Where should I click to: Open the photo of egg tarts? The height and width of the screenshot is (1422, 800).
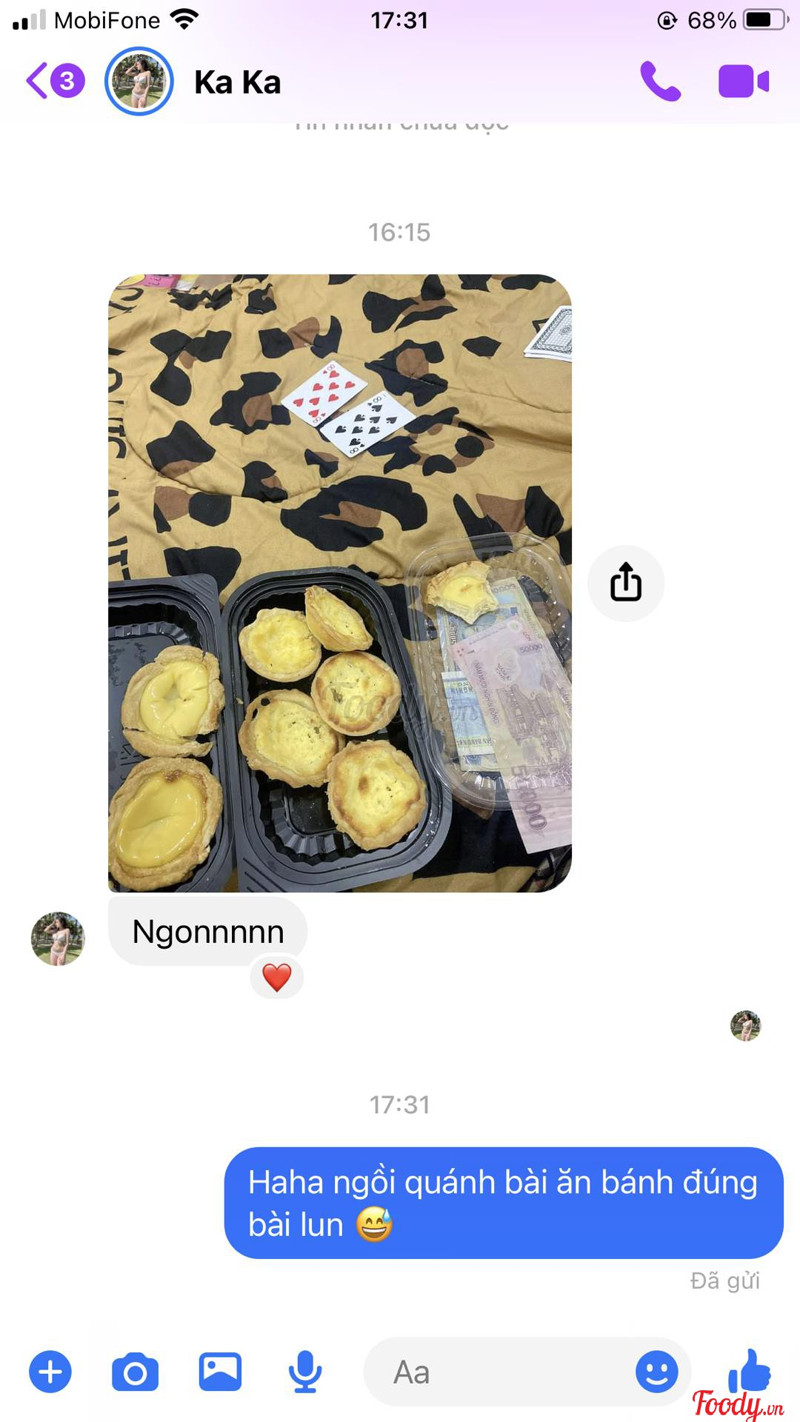click(340, 582)
